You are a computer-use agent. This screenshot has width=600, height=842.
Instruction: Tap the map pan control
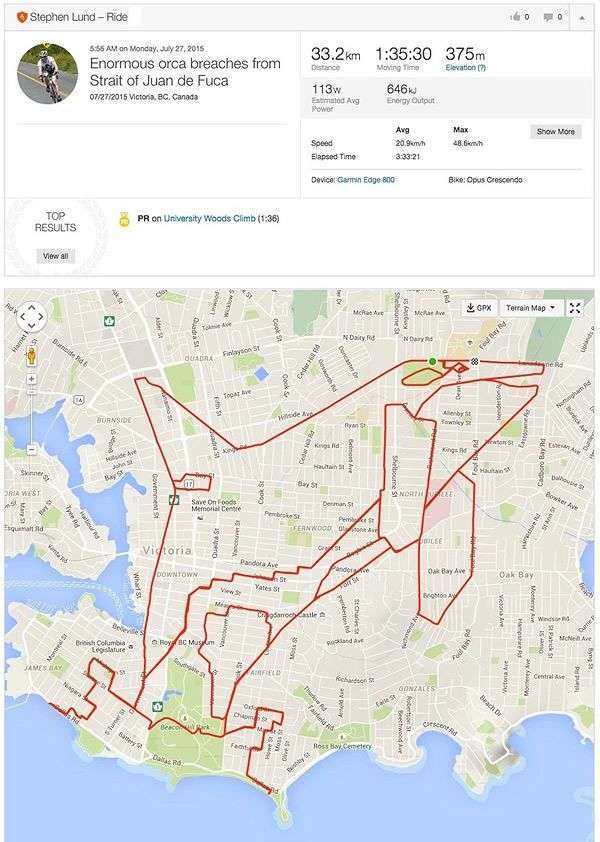[x=32, y=318]
